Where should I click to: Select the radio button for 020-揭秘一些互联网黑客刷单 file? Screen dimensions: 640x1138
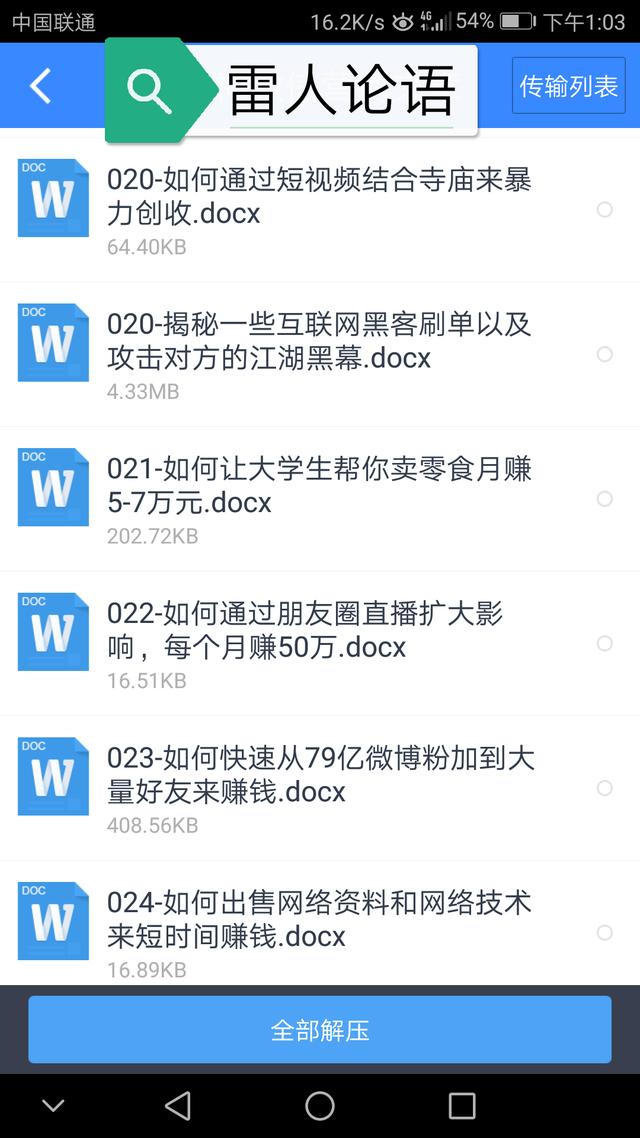tap(604, 354)
